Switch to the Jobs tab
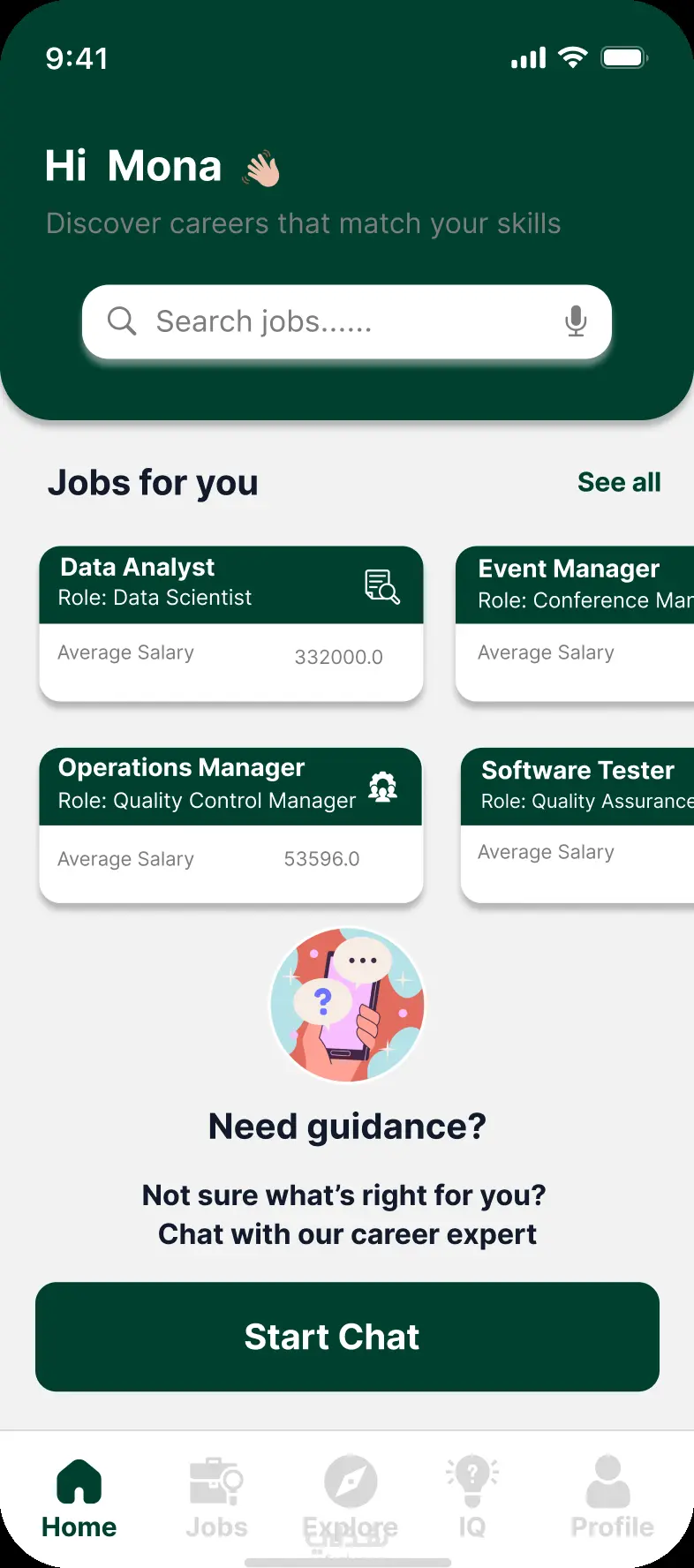The width and height of the screenshot is (694, 1568). [216, 1498]
